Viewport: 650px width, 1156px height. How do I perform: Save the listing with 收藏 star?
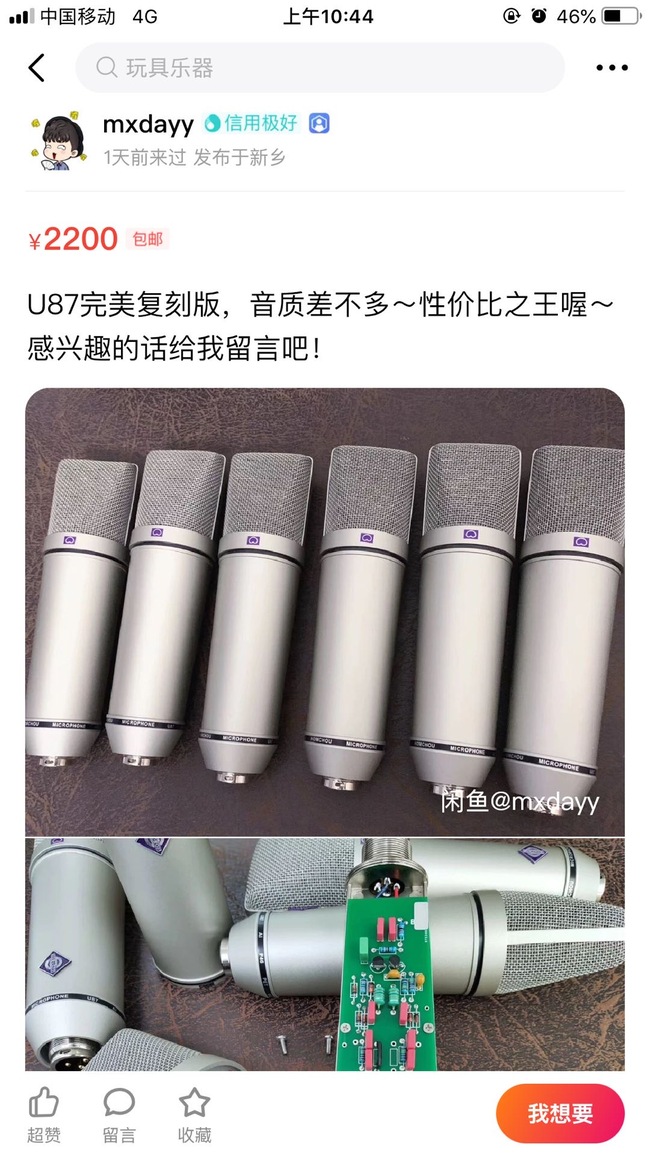coord(194,1114)
